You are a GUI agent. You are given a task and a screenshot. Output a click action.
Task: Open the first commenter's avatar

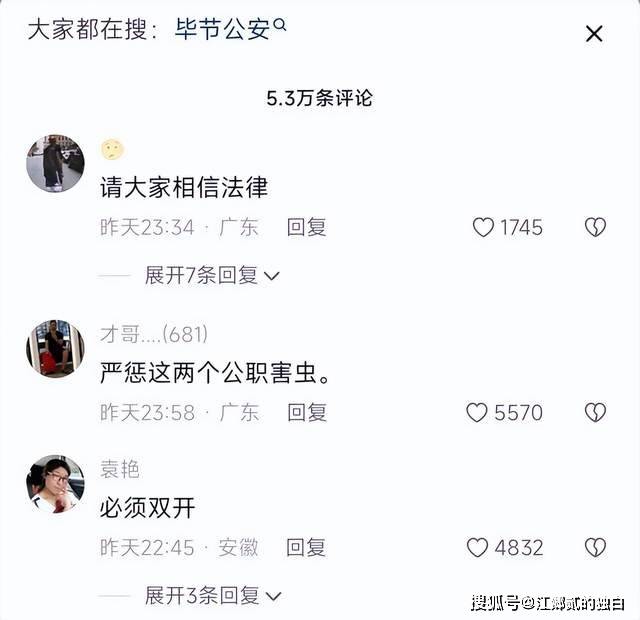coord(55,163)
